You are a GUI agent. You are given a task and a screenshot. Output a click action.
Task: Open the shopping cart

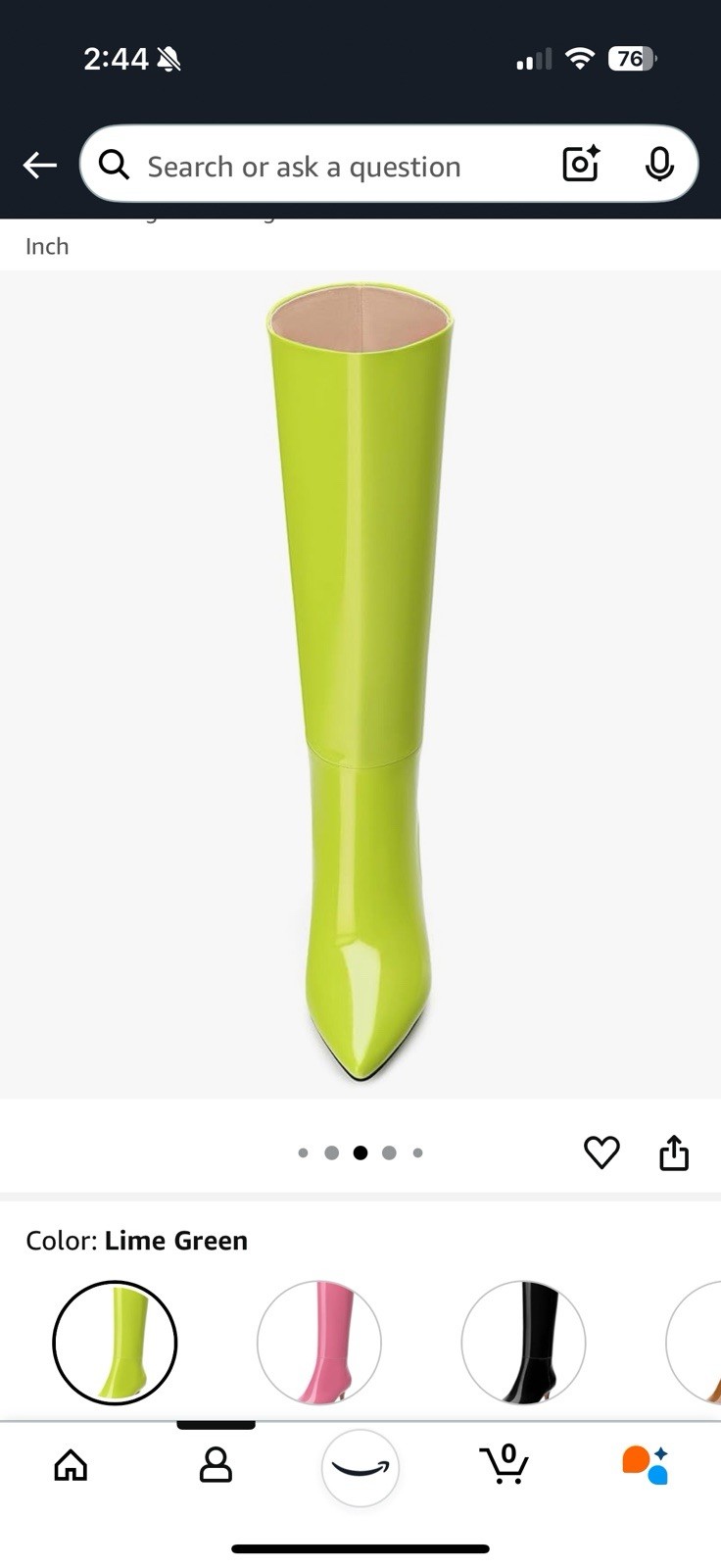tap(505, 1464)
